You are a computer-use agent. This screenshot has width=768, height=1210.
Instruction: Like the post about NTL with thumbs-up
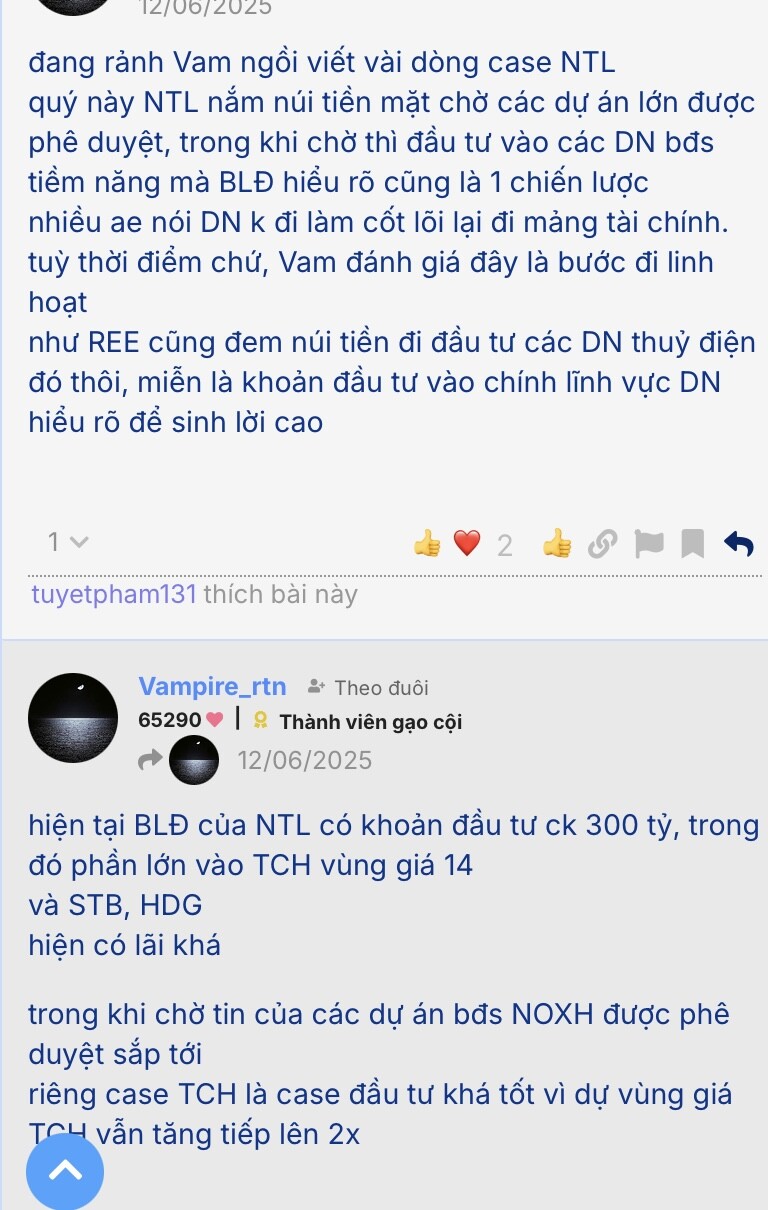tap(557, 543)
